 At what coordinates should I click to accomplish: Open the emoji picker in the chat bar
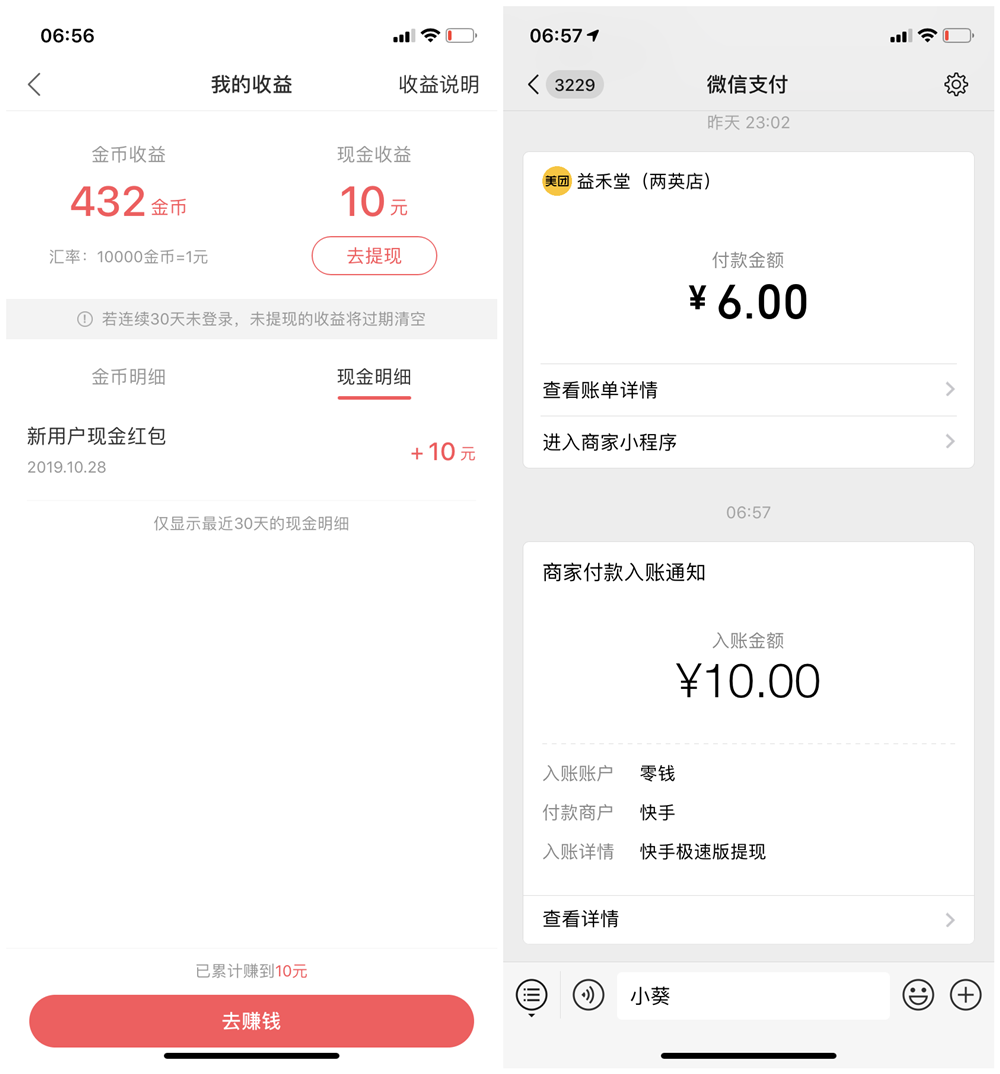[x=917, y=995]
